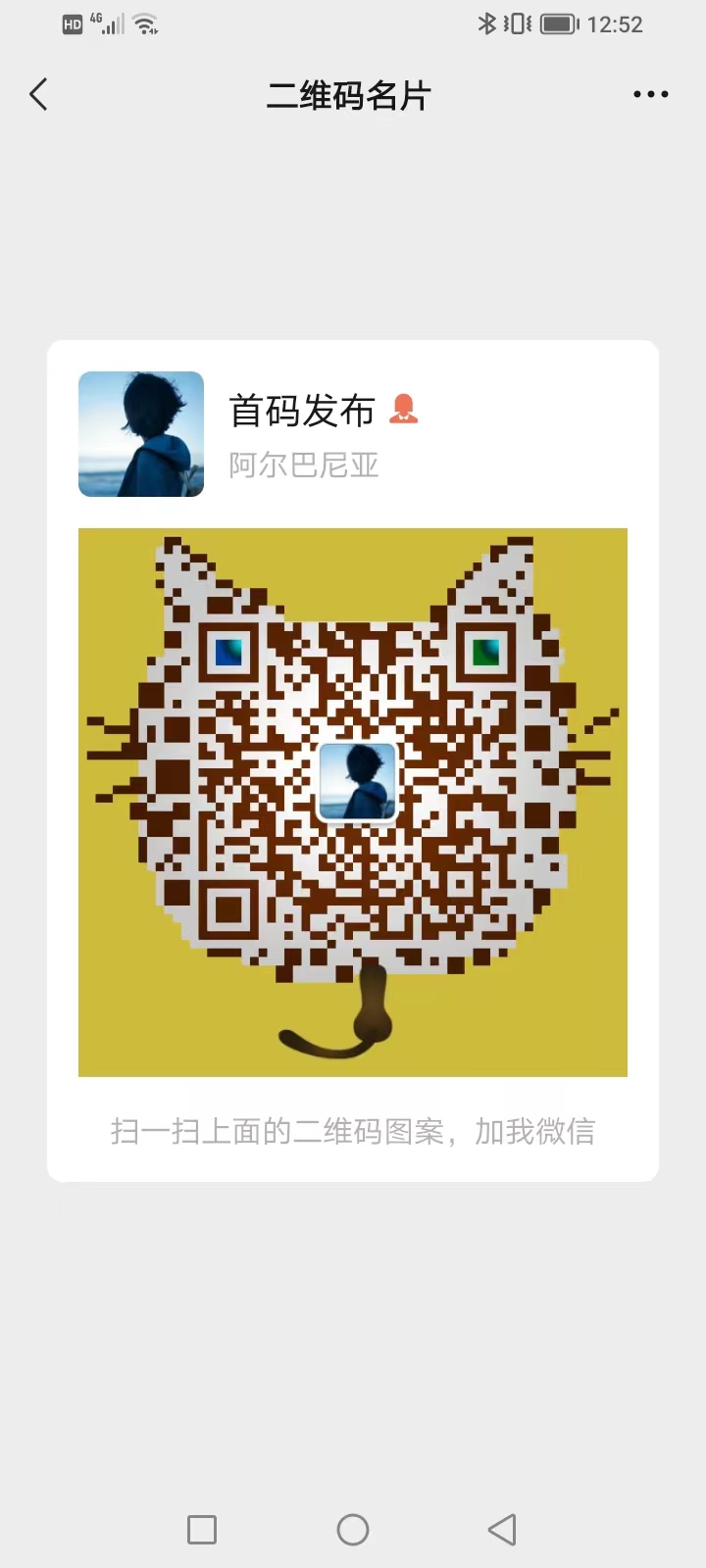Image resolution: width=706 pixels, height=1568 pixels.
Task: Open the three-dot overflow menu
Action: [650, 95]
